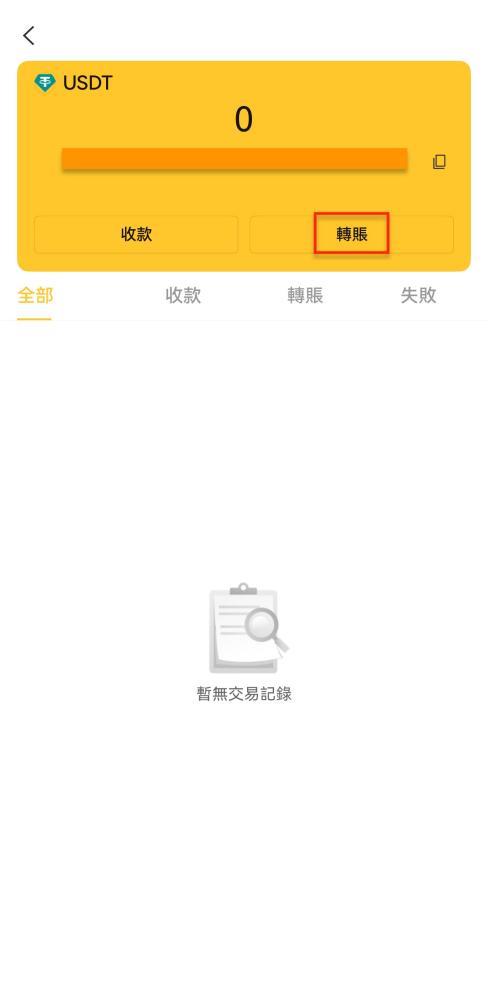Screen dimensions: 488x993
Task: Copy the wallet address with the copy icon
Action: (x=439, y=161)
